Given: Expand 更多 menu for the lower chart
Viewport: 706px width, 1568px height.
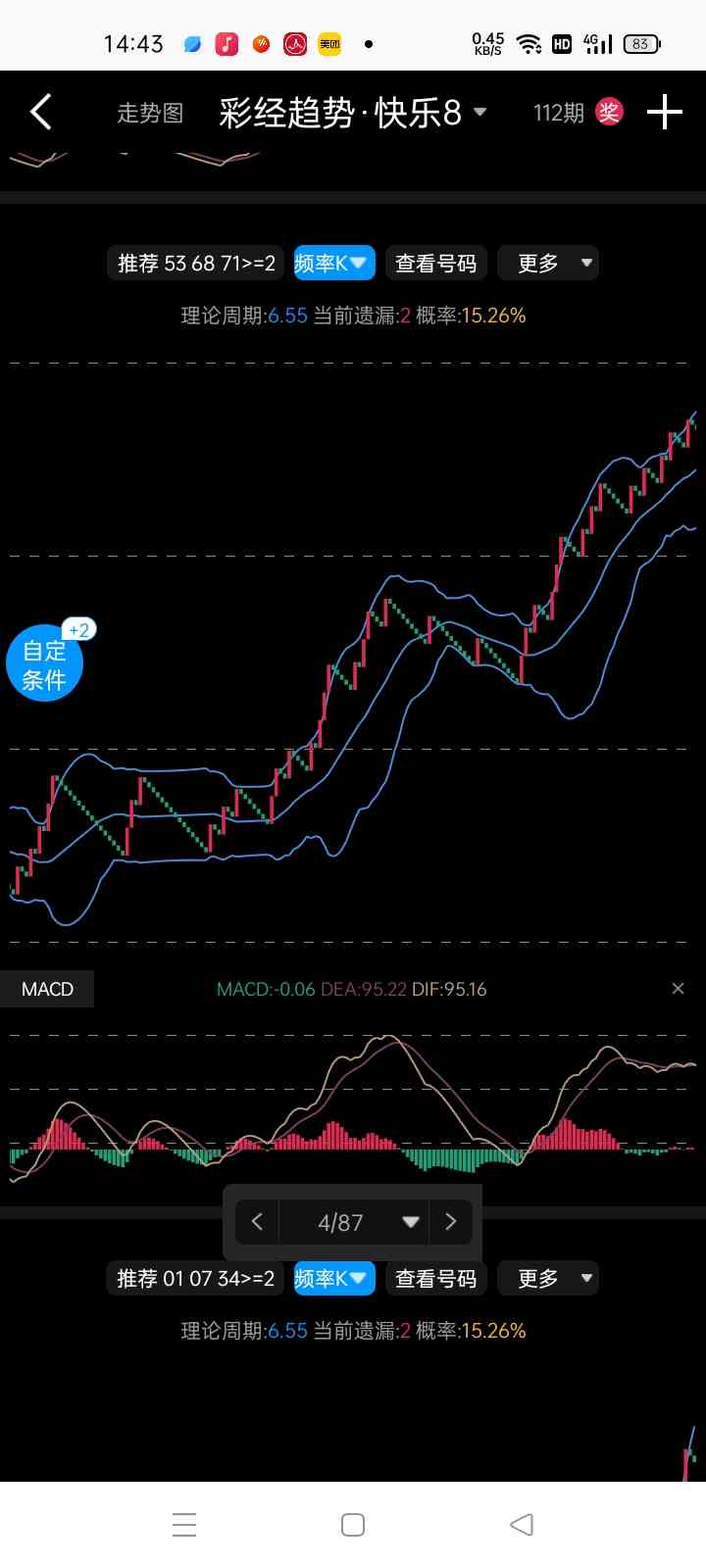Looking at the screenshot, I should pyautogui.click(x=547, y=1279).
